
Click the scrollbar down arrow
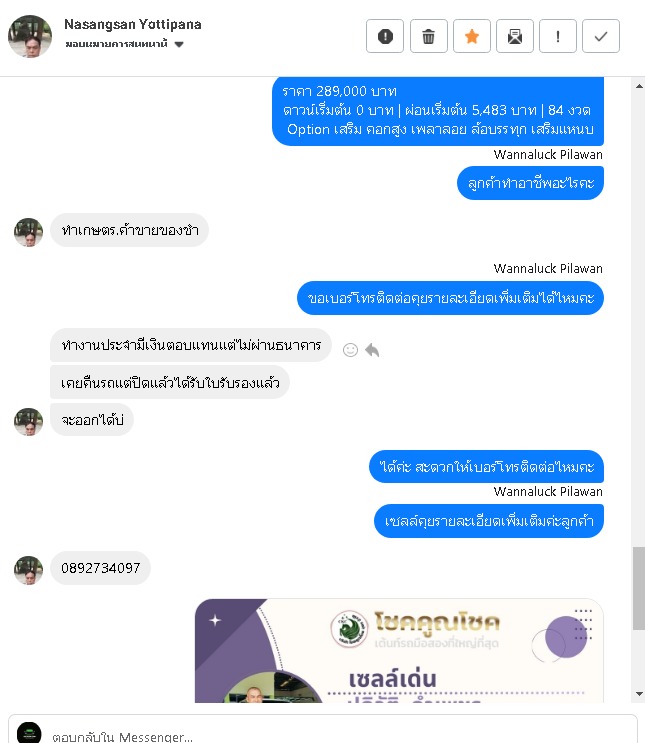click(639, 694)
